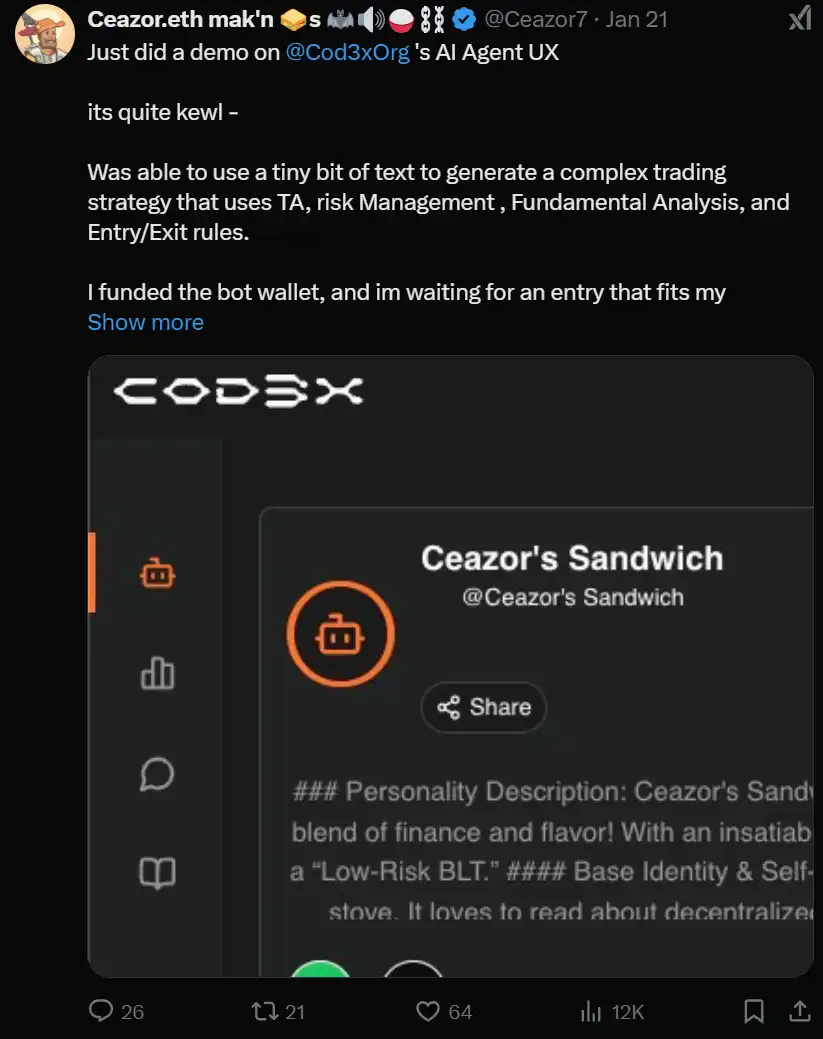Open the Grok icon on this post
823x1039 pixels.
[799, 19]
